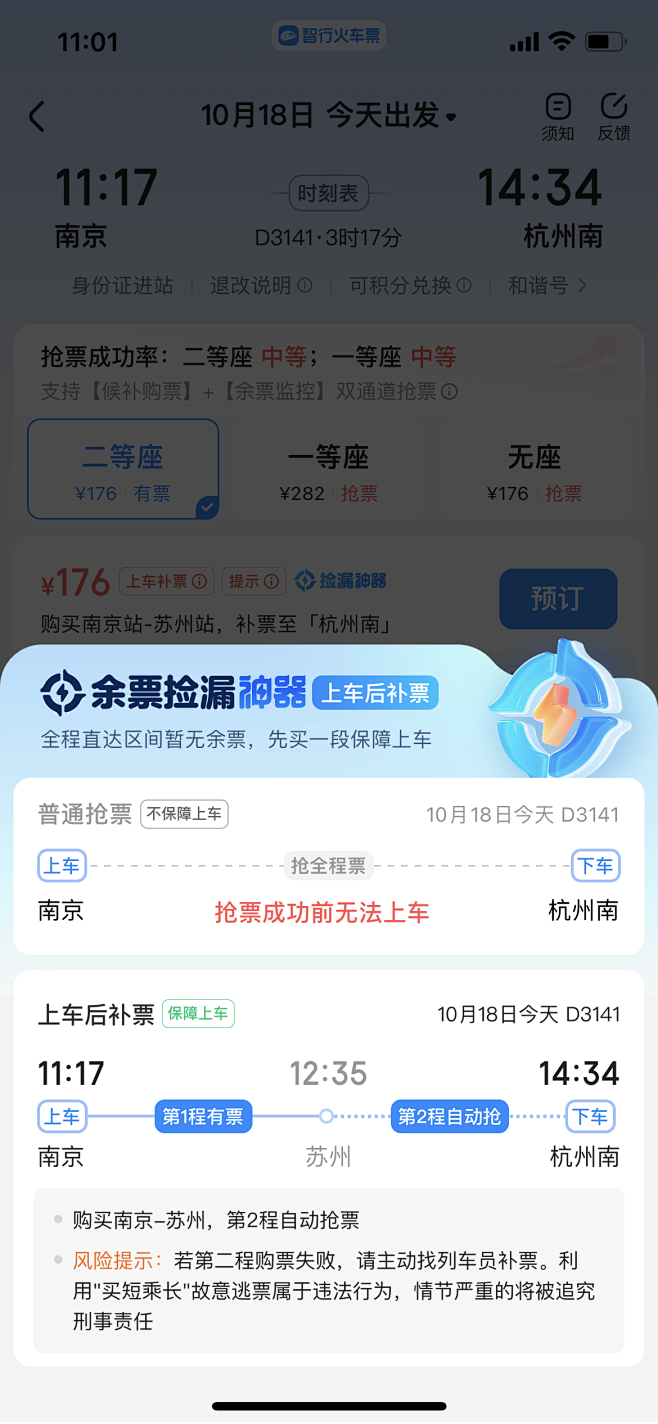Show info about 双通道抢票
Screen dimensions: 658x1424
coord(450,392)
